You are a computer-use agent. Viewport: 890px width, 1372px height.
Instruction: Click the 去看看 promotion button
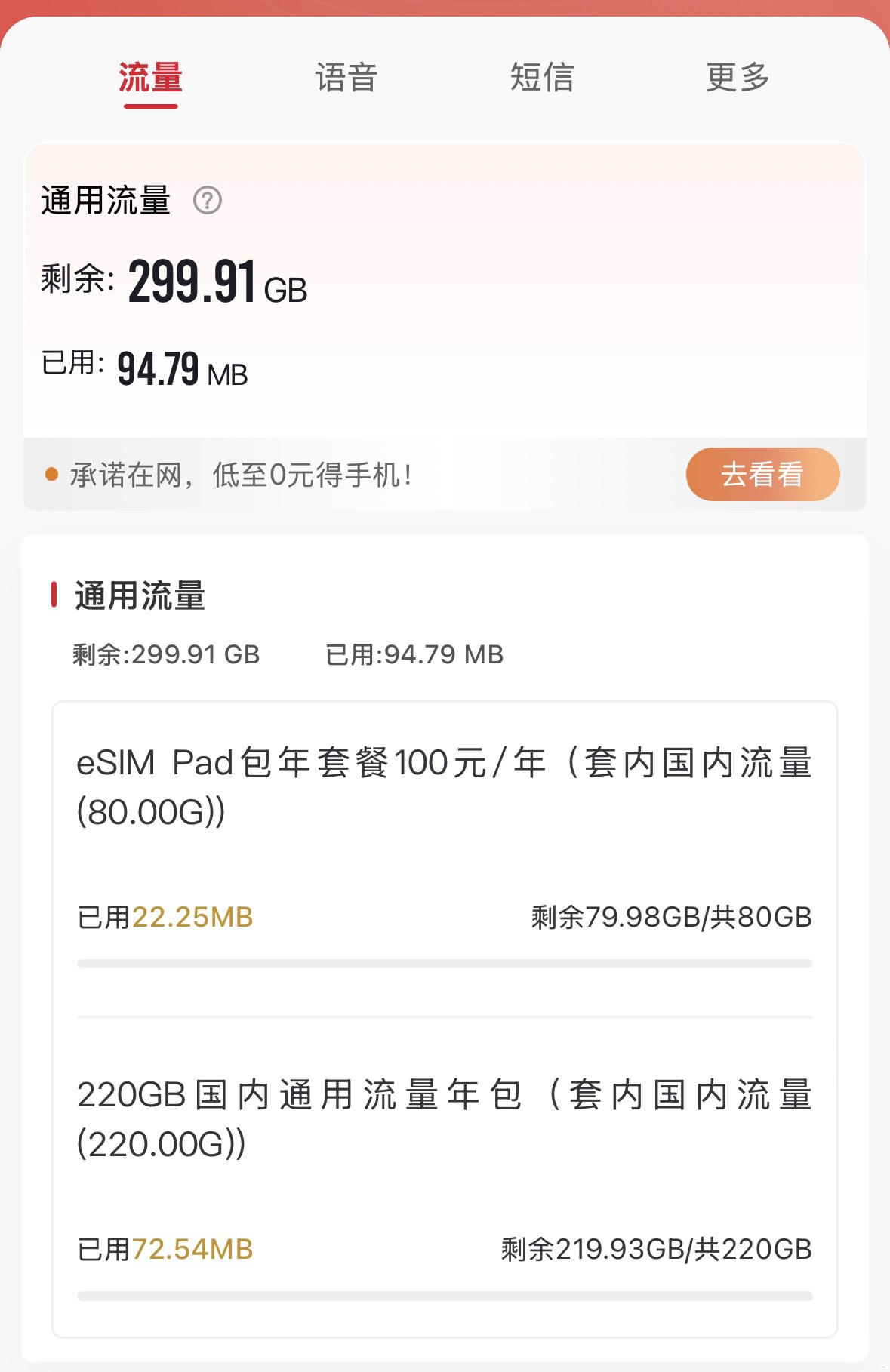[x=762, y=474]
